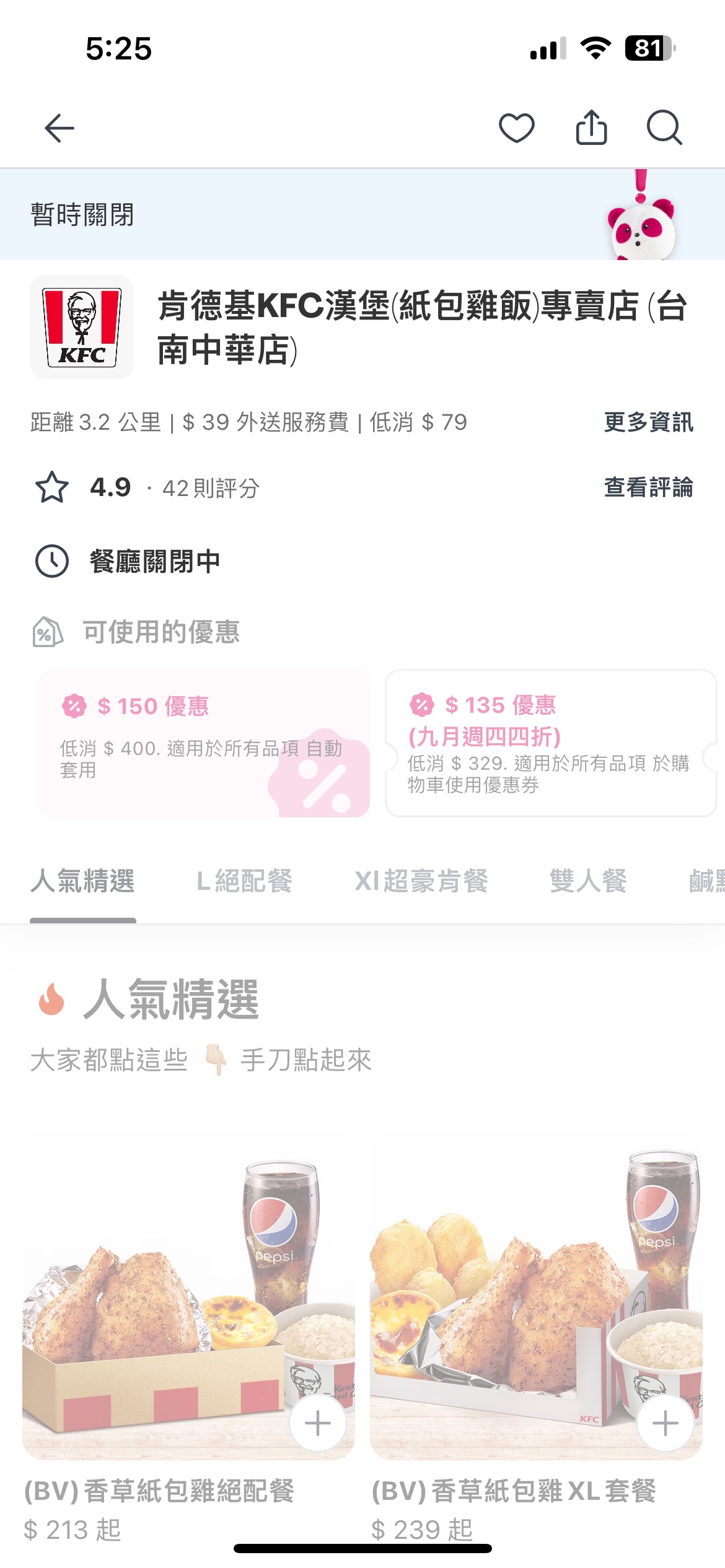
Task: Share this restaurant page
Action: [x=591, y=128]
